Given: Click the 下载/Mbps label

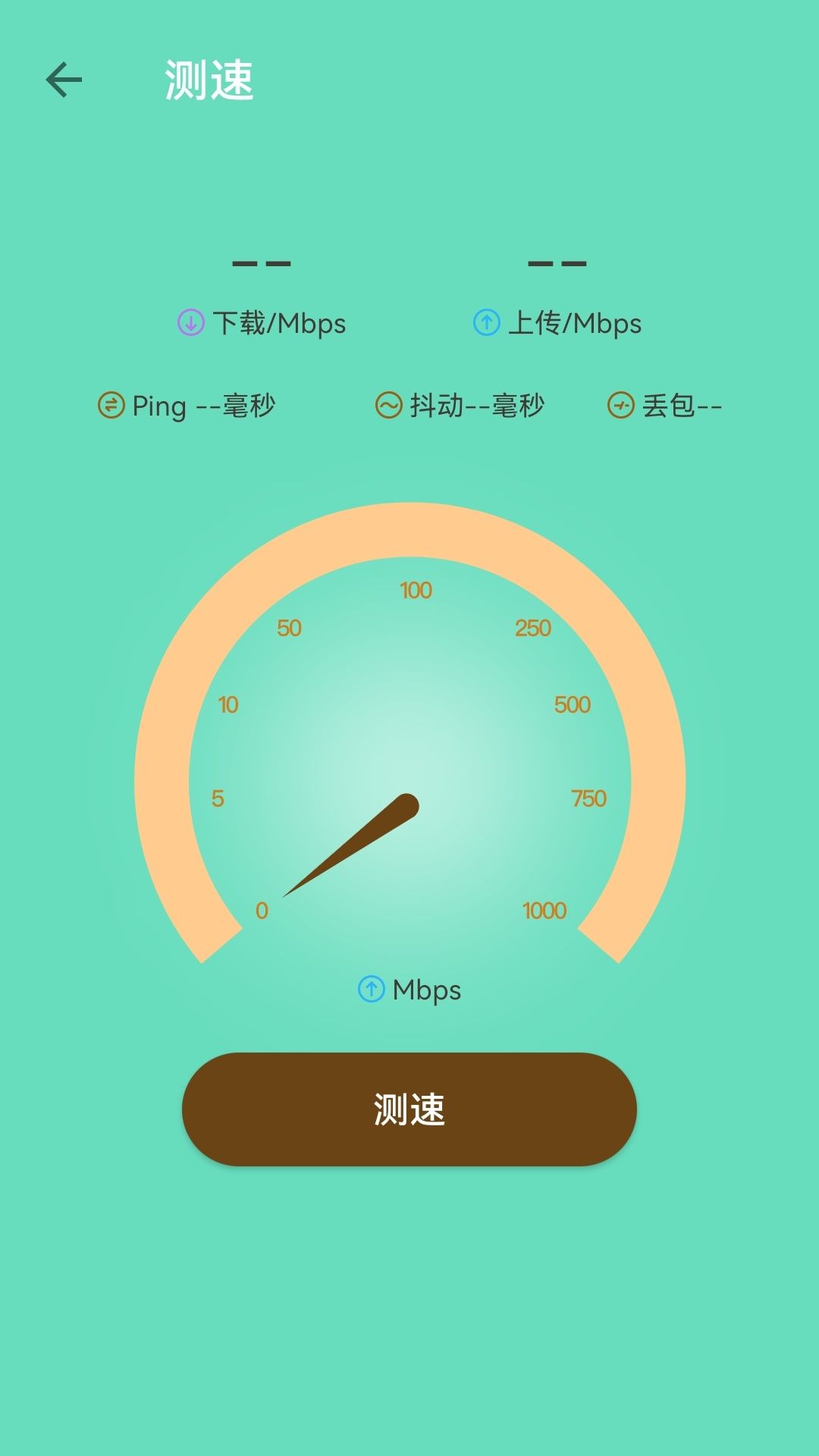Looking at the screenshot, I should pos(281,323).
